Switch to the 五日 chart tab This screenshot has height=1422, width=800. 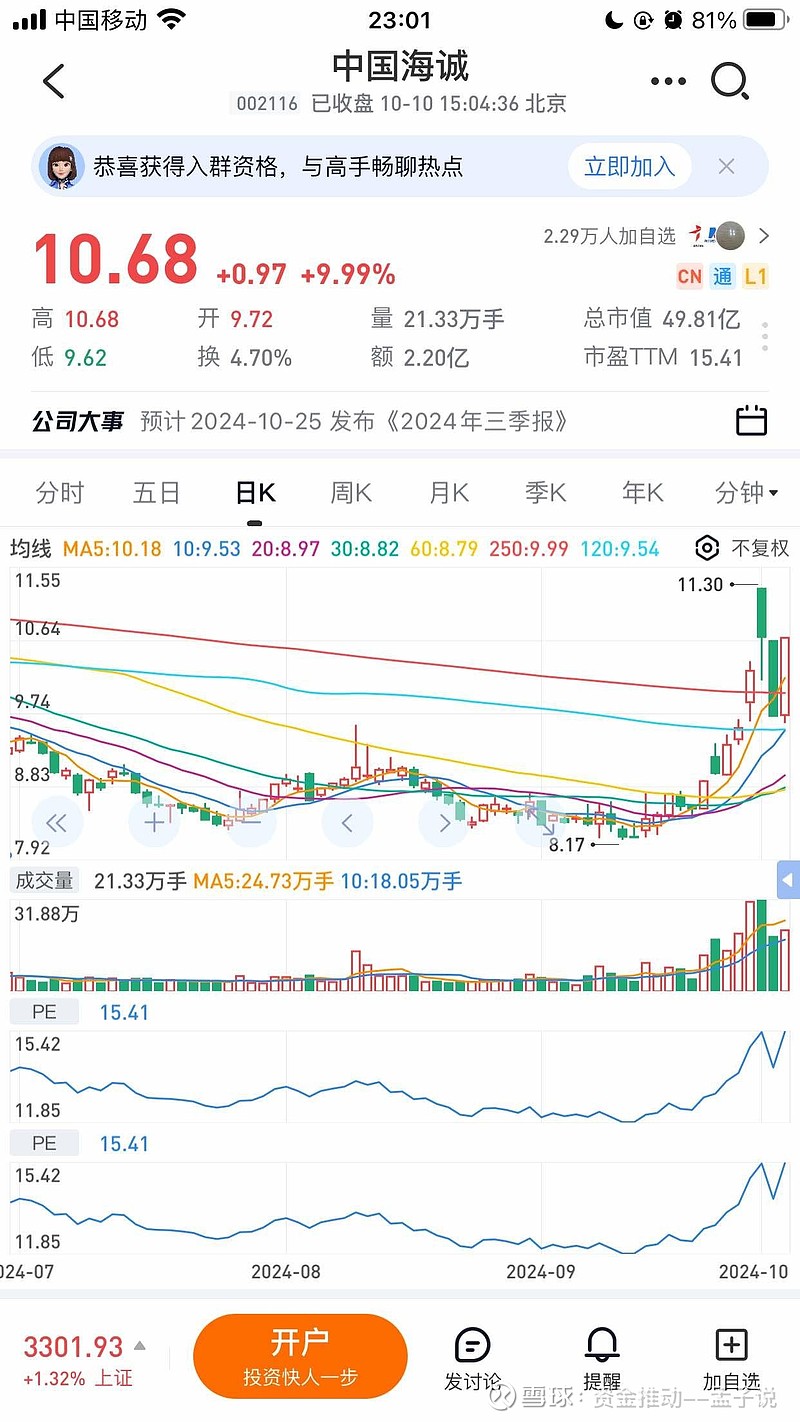pyautogui.click(x=157, y=493)
